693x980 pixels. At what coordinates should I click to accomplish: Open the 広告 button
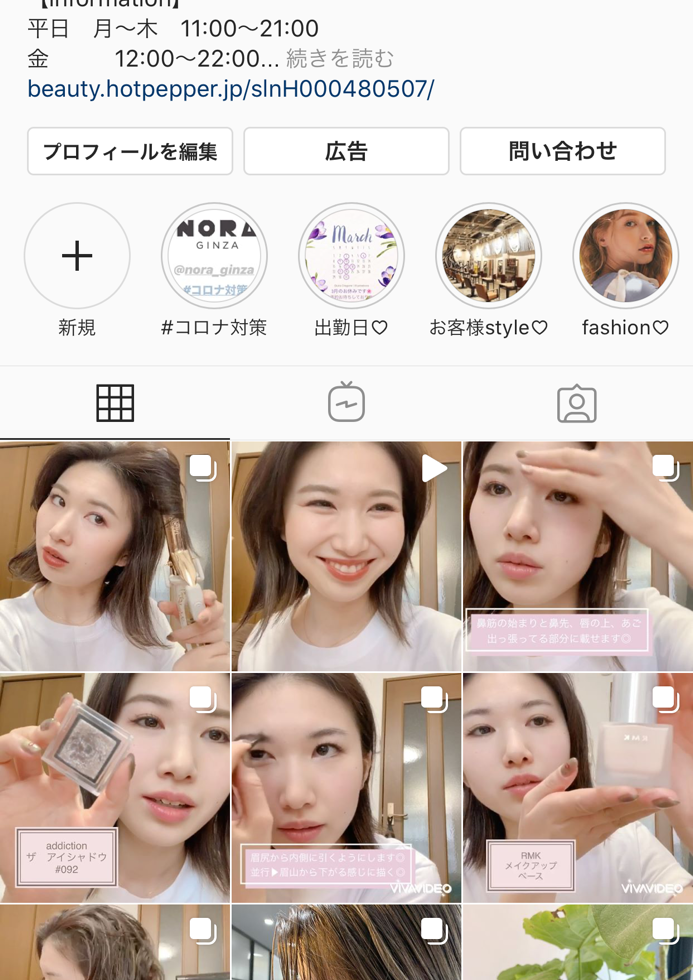(346, 151)
